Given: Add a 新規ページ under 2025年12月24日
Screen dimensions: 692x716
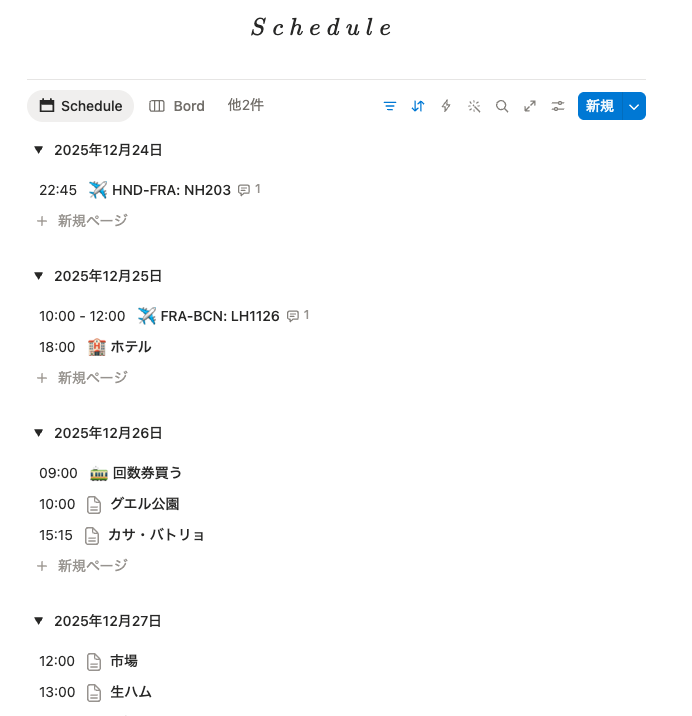Looking at the screenshot, I should [92, 221].
